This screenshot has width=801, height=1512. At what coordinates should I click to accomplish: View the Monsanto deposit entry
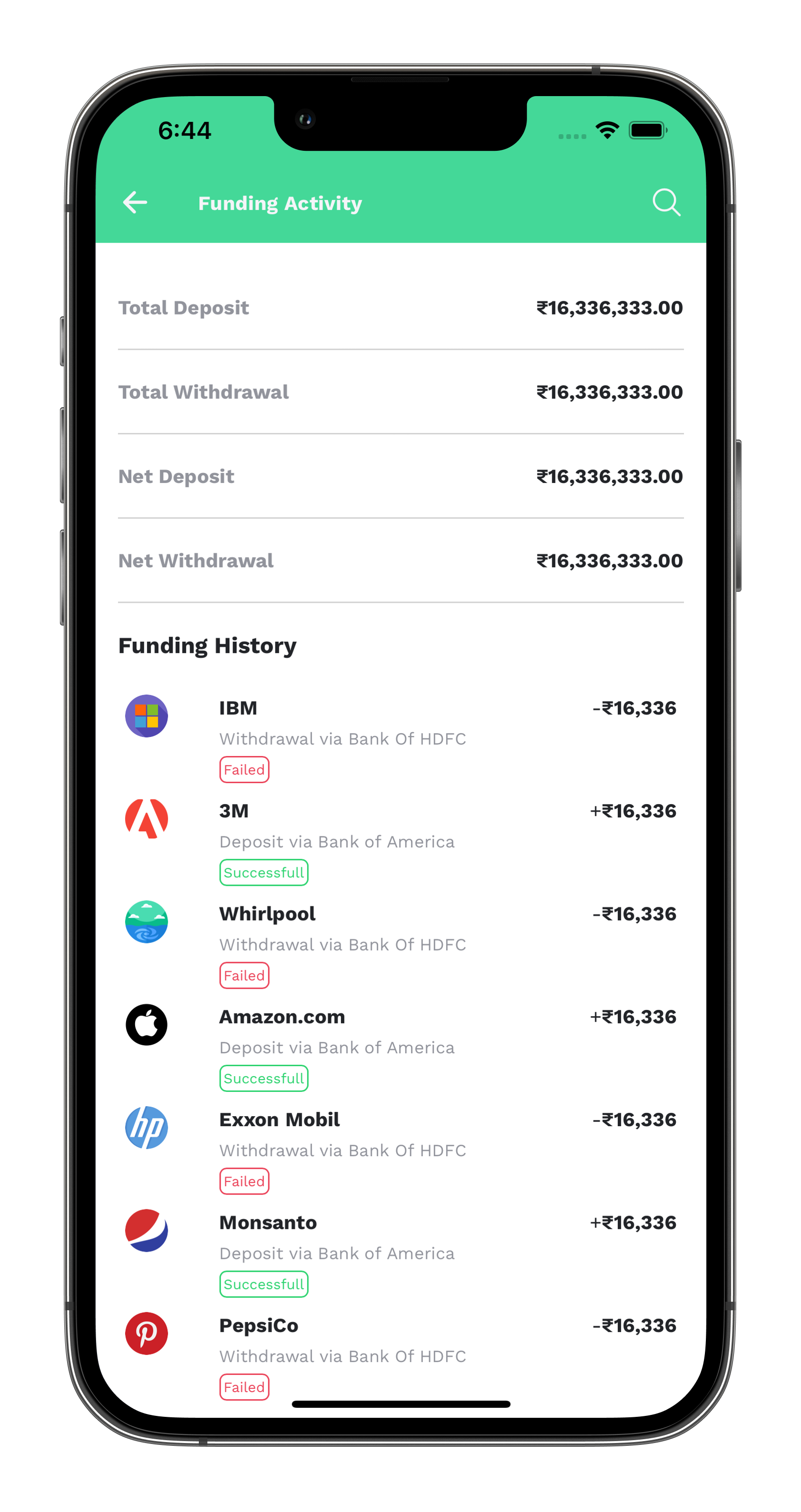point(401,1253)
